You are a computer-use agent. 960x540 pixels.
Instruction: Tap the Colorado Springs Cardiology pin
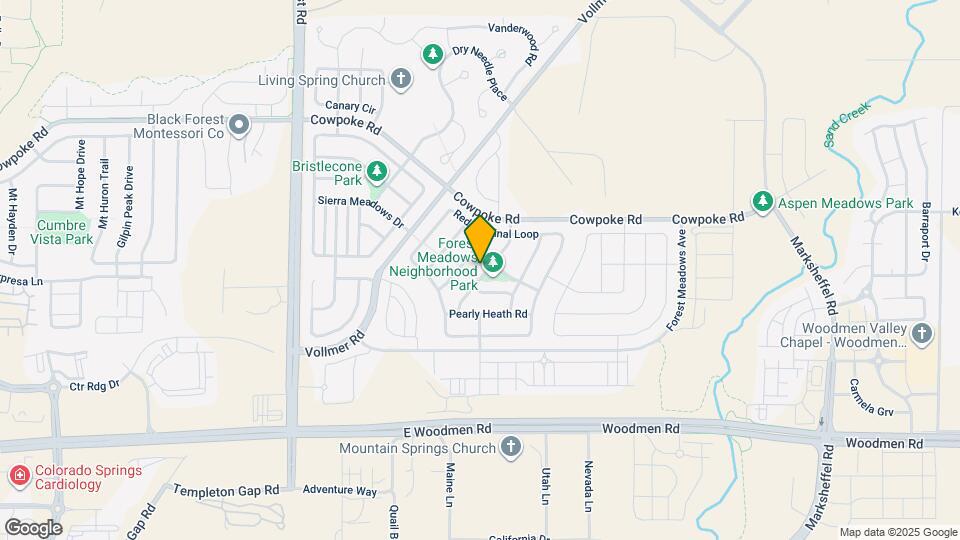pyautogui.click(x=20, y=476)
